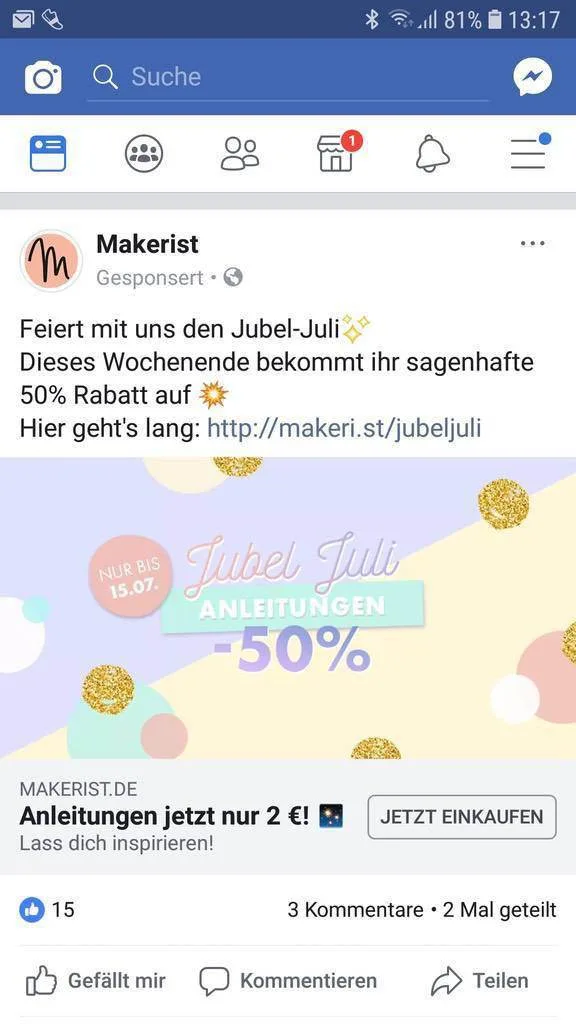Open the Marketplace tab

pos(337,152)
